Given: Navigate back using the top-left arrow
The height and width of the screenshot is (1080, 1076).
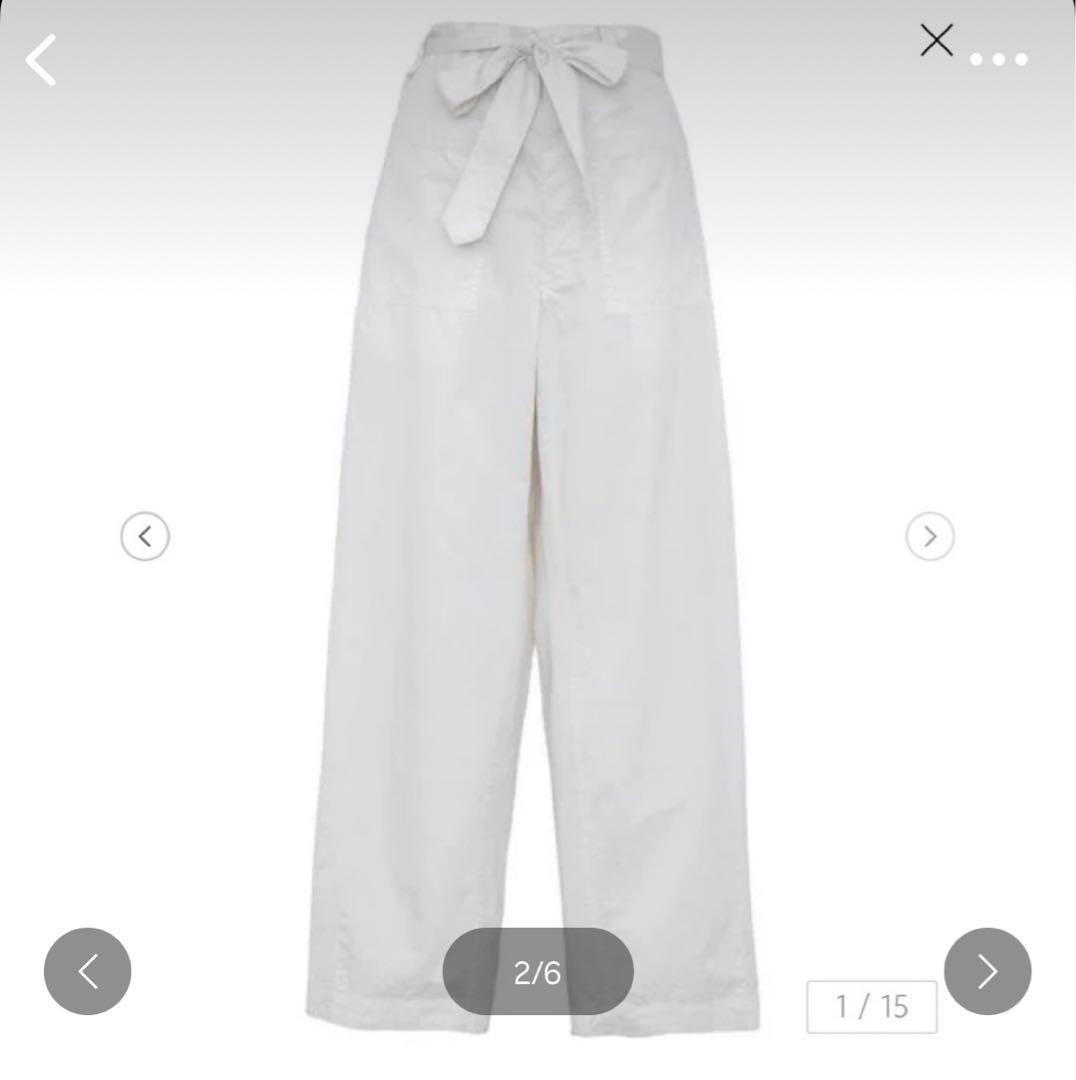Looking at the screenshot, I should click(40, 60).
